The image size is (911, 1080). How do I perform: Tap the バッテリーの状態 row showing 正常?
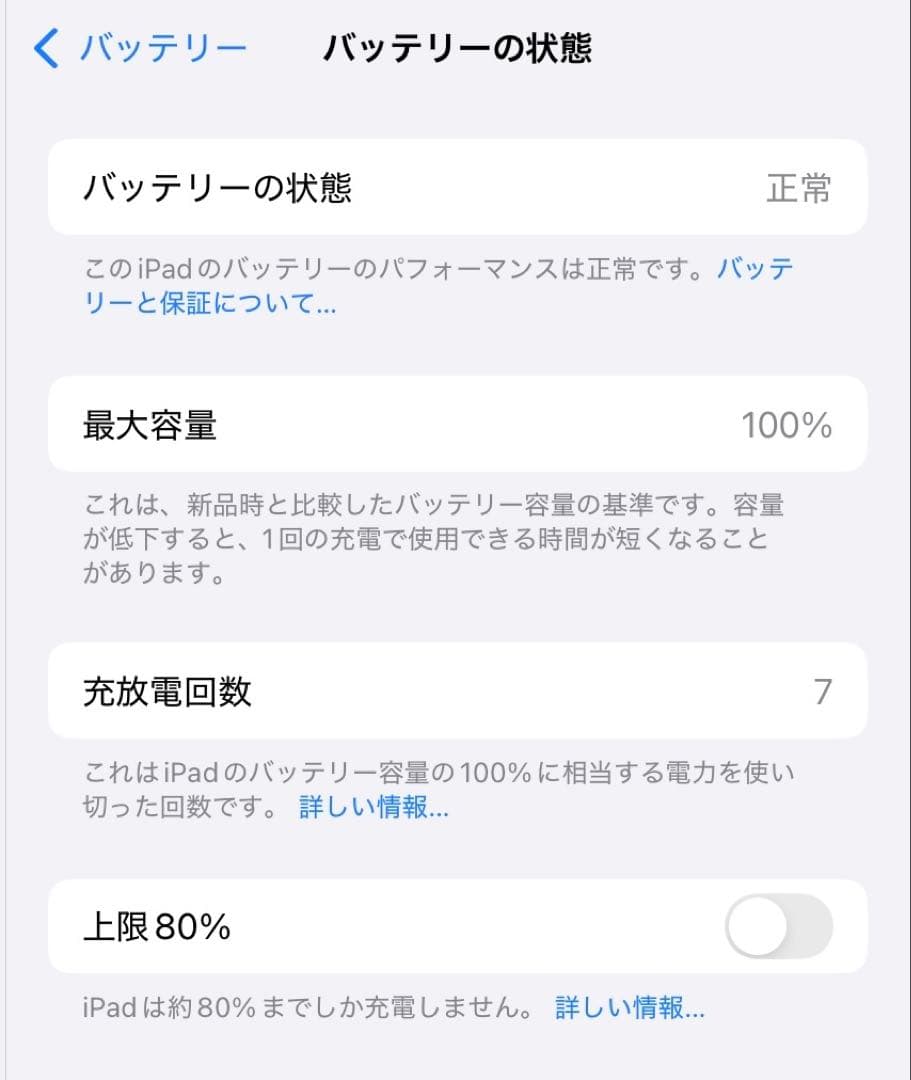(455, 188)
